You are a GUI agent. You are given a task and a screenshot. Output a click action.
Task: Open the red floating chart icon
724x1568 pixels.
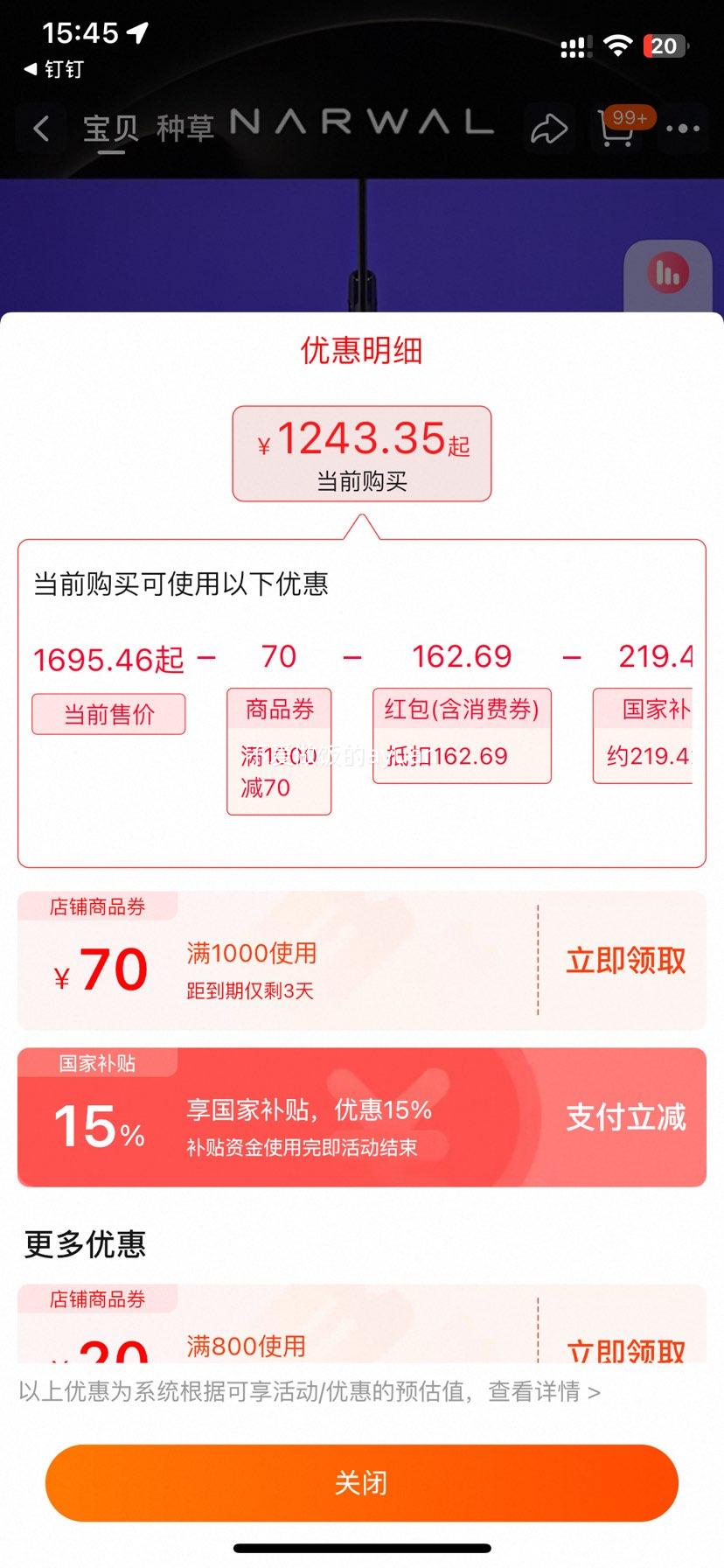668,275
